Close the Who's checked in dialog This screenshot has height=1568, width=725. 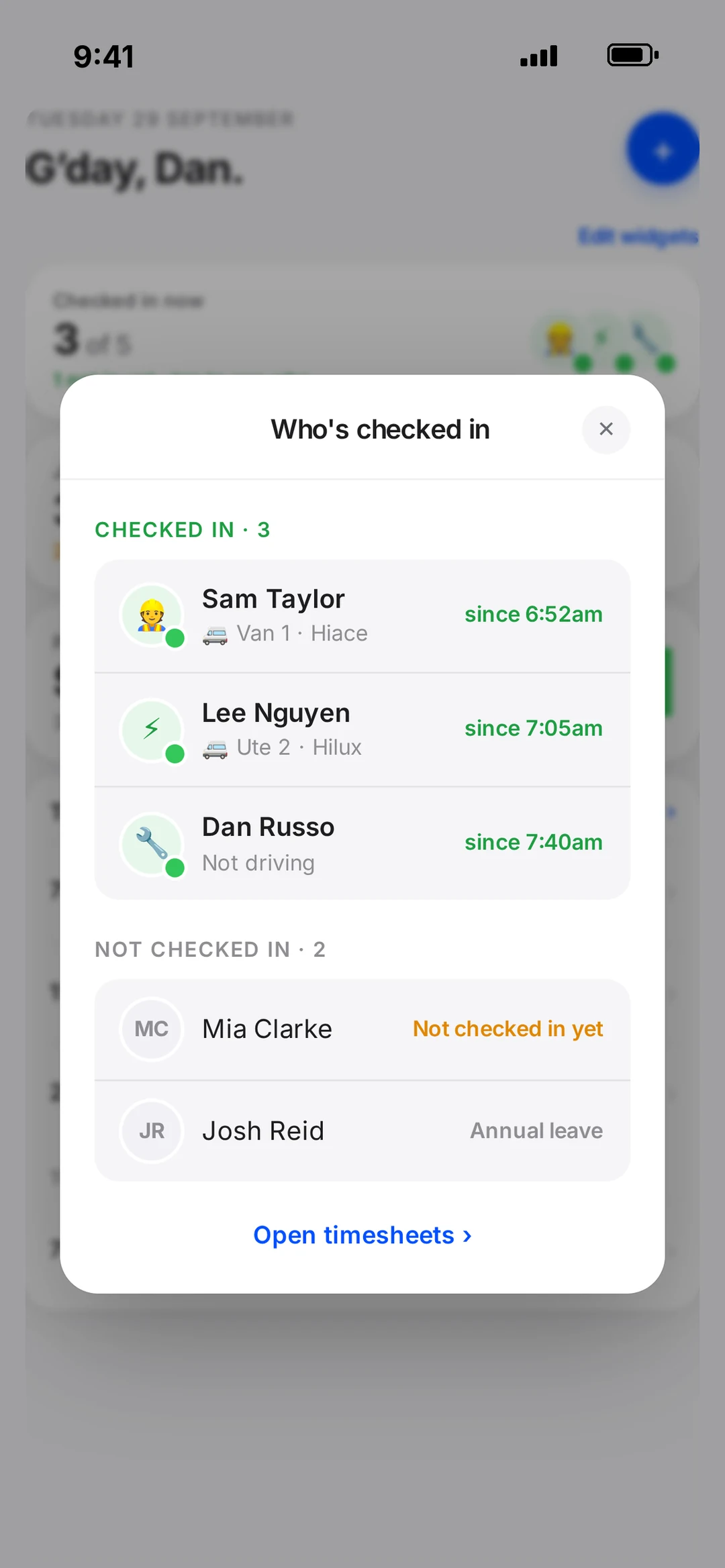pyautogui.click(x=606, y=429)
